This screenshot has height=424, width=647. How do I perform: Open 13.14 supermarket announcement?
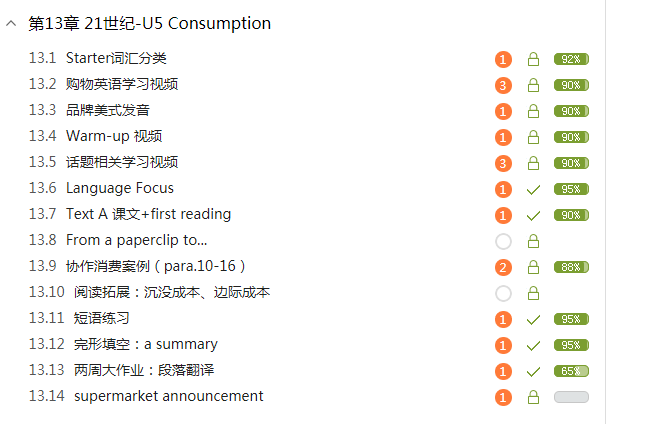[168, 396]
